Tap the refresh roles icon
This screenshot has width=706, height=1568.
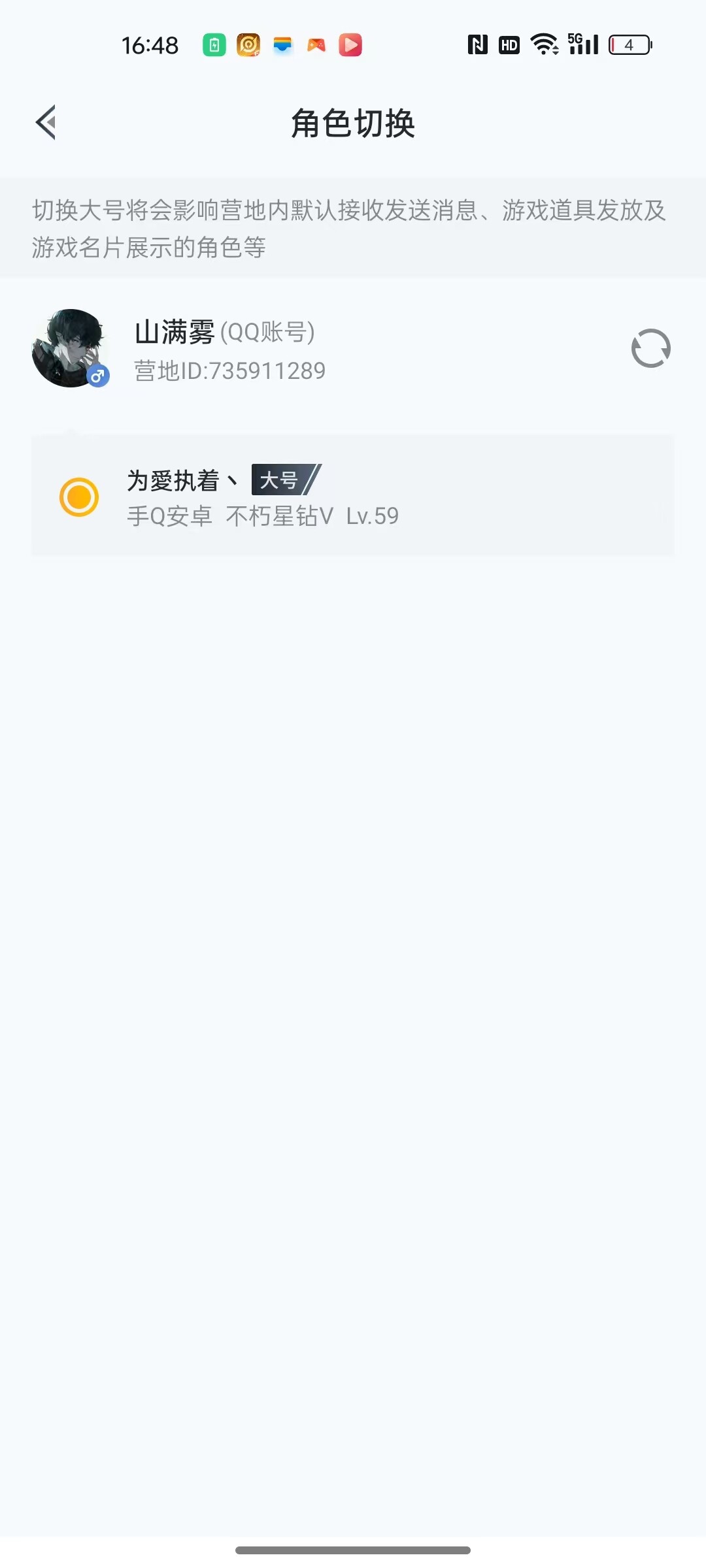651,348
